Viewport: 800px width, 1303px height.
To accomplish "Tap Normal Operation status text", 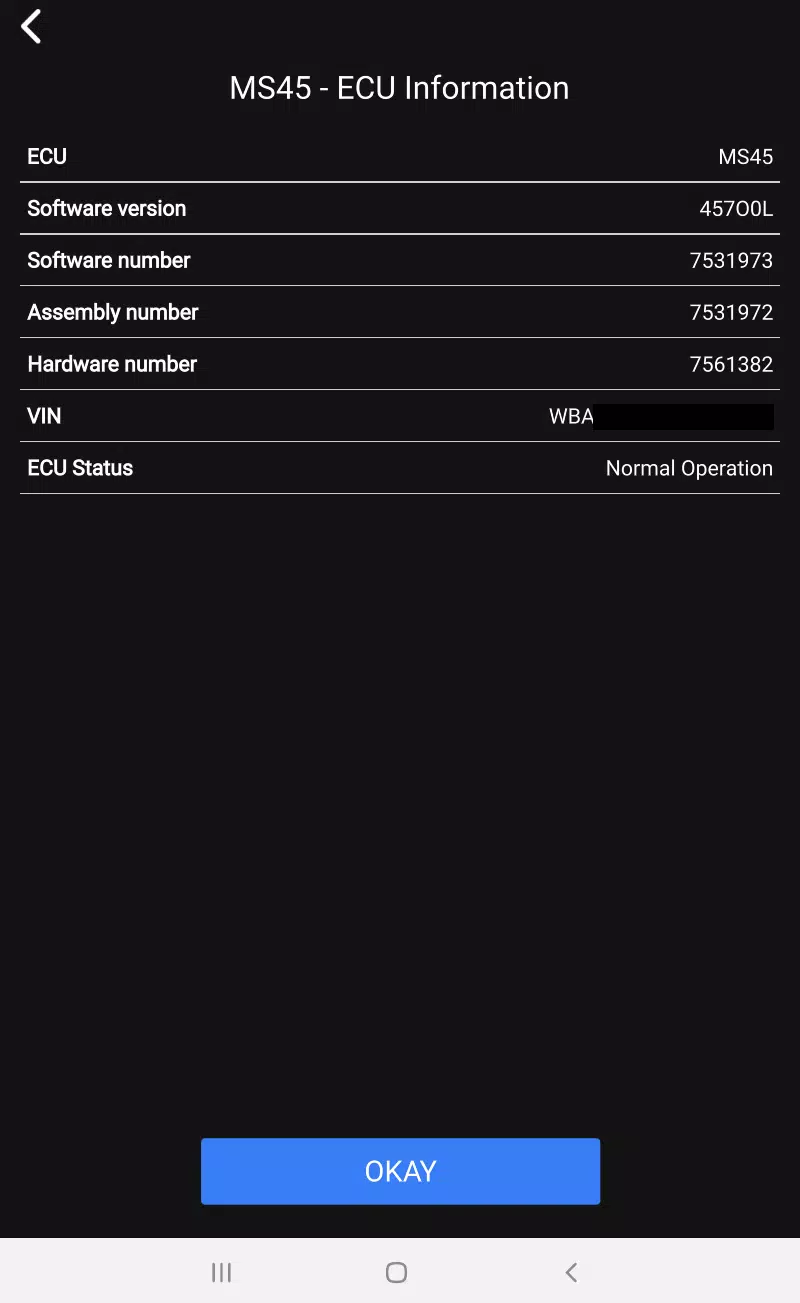I will point(689,468).
